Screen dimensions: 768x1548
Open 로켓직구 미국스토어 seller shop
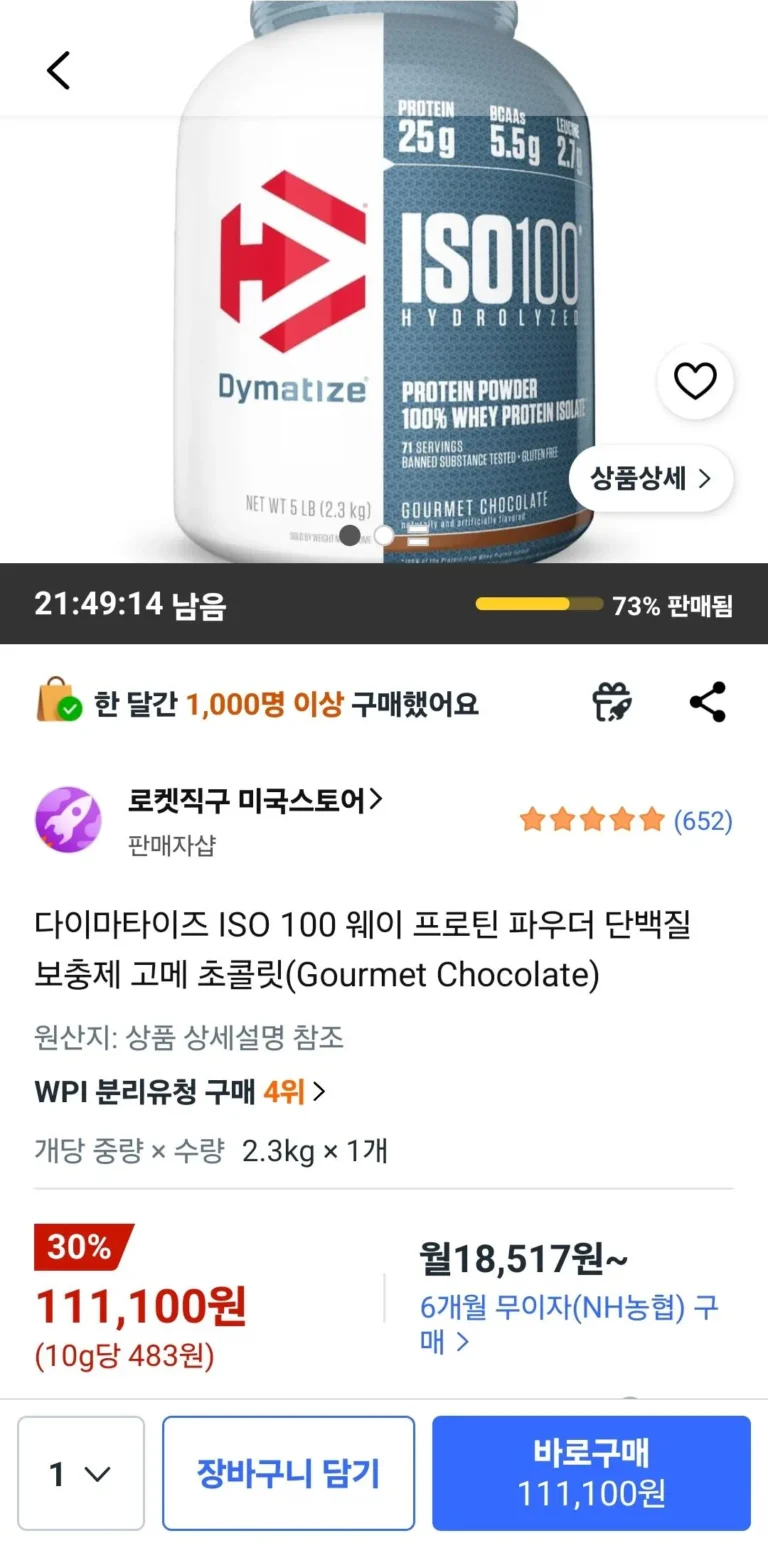pyautogui.click(x=255, y=801)
